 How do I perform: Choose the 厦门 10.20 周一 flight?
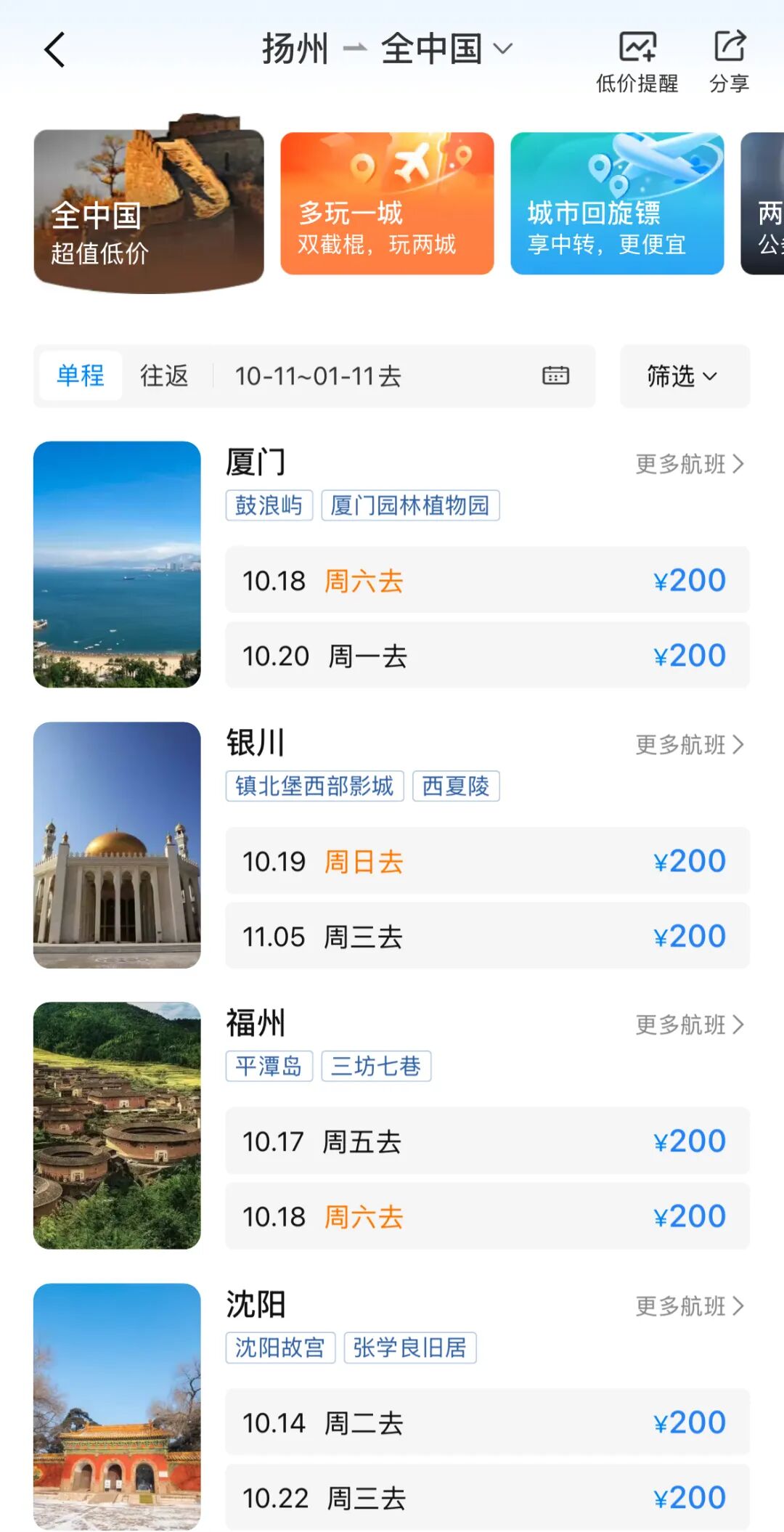point(487,656)
